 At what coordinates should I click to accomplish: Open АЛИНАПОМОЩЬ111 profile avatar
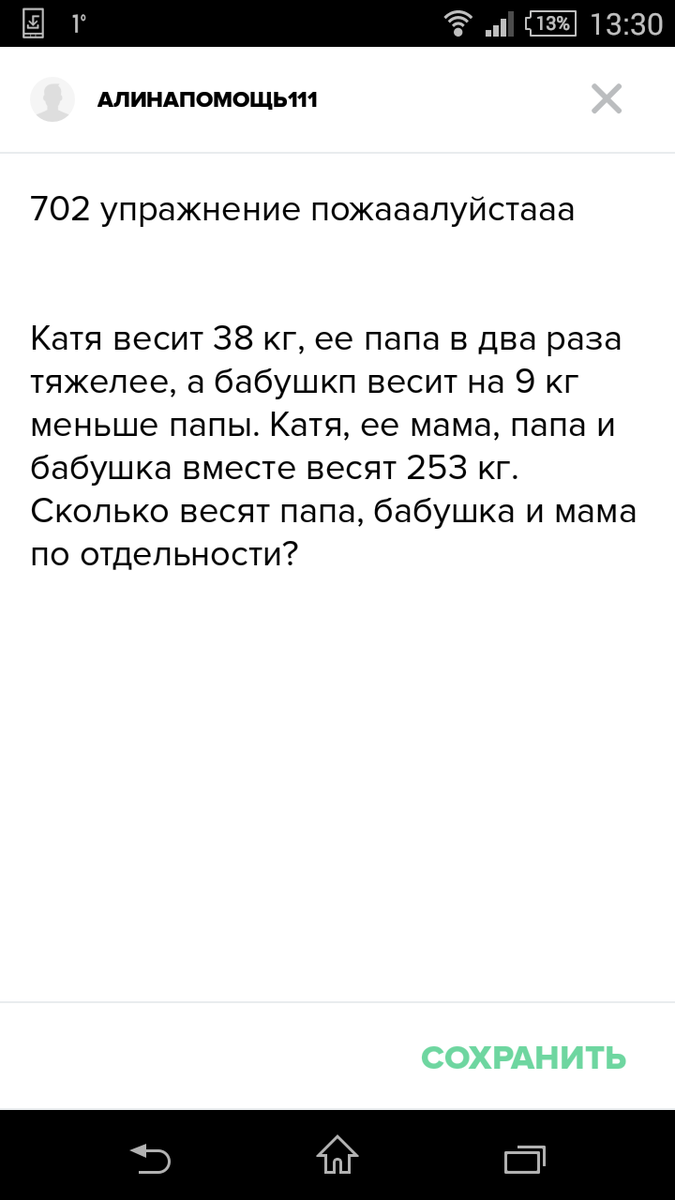pyautogui.click(x=52, y=99)
